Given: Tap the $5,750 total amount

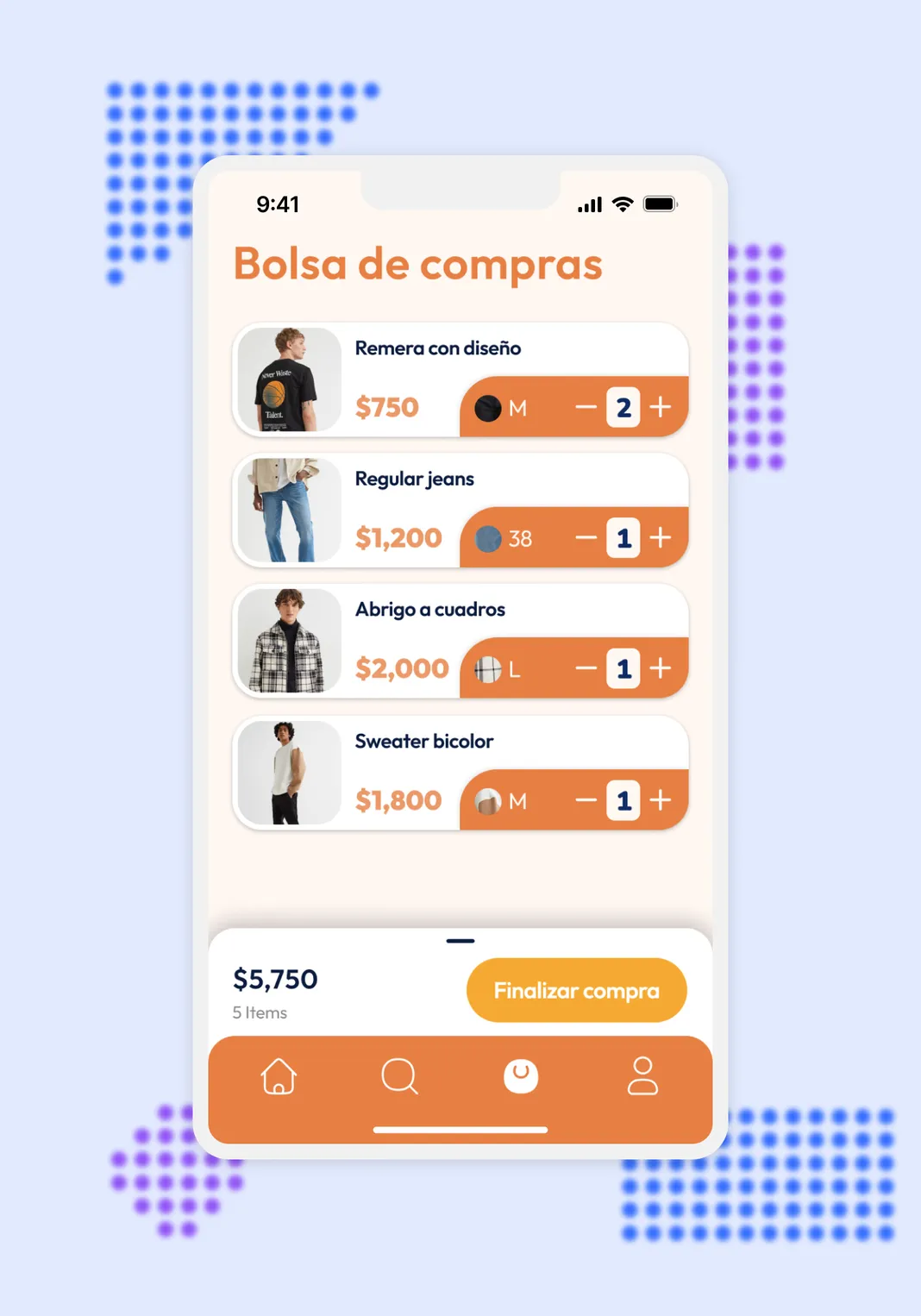Looking at the screenshot, I should pyautogui.click(x=274, y=979).
